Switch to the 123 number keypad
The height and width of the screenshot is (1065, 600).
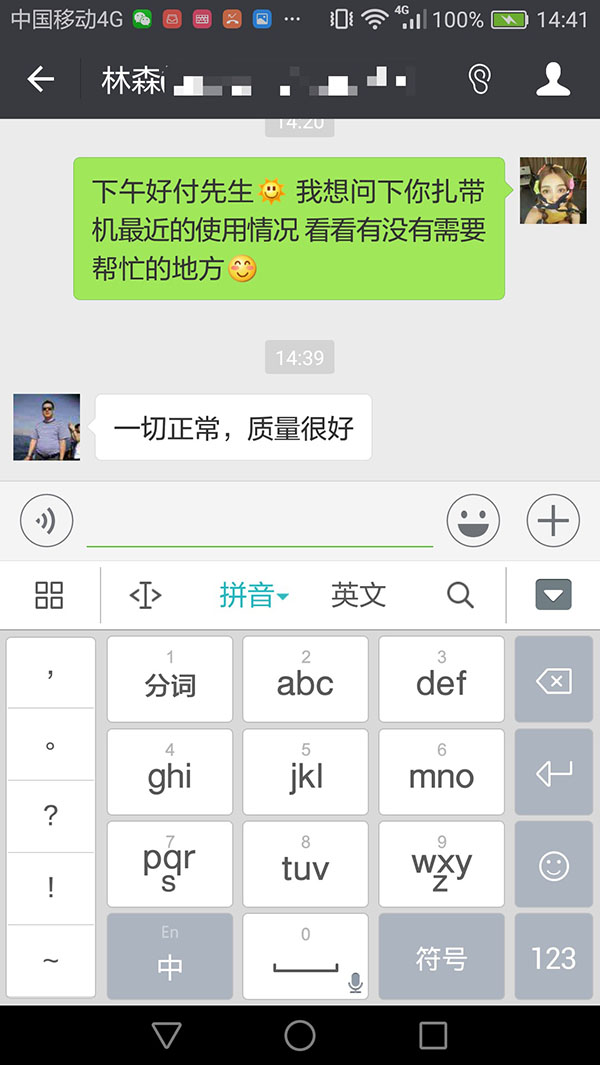pyautogui.click(x=553, y=958)
